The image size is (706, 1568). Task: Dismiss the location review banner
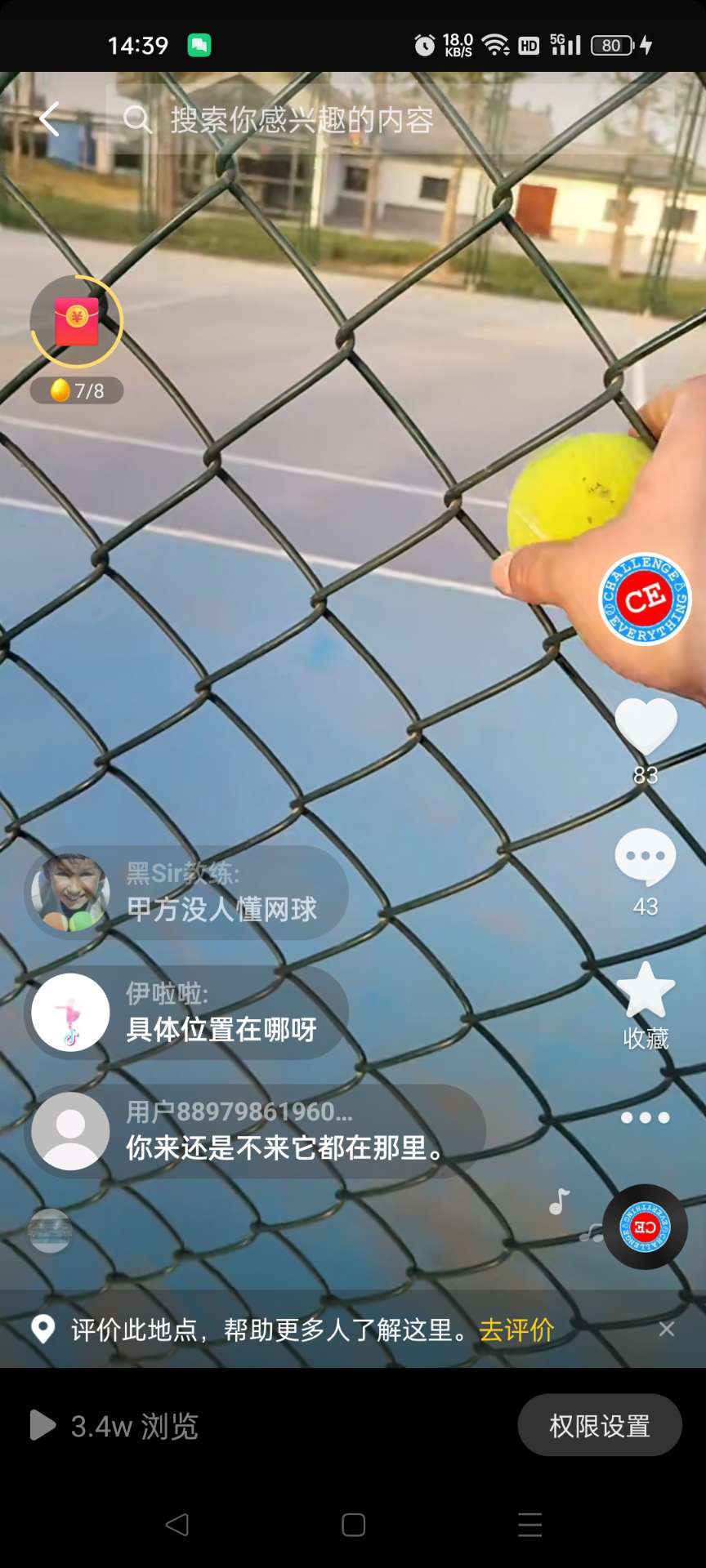pos(667,1330)
